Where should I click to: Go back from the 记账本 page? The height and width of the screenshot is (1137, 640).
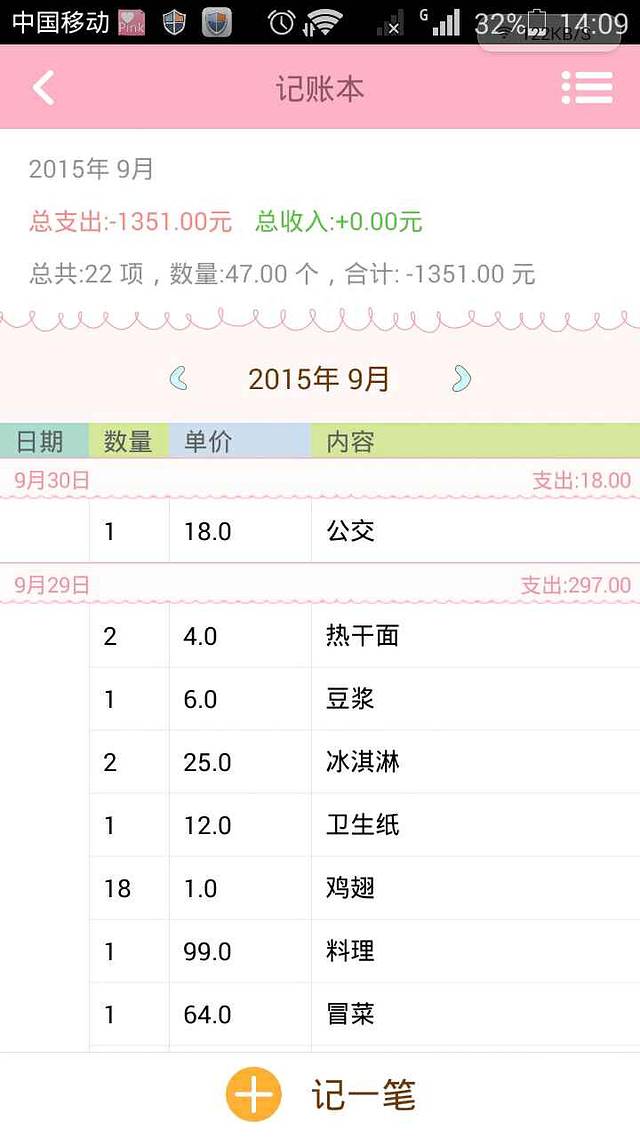pyautogui.click(x=43, y=88)
